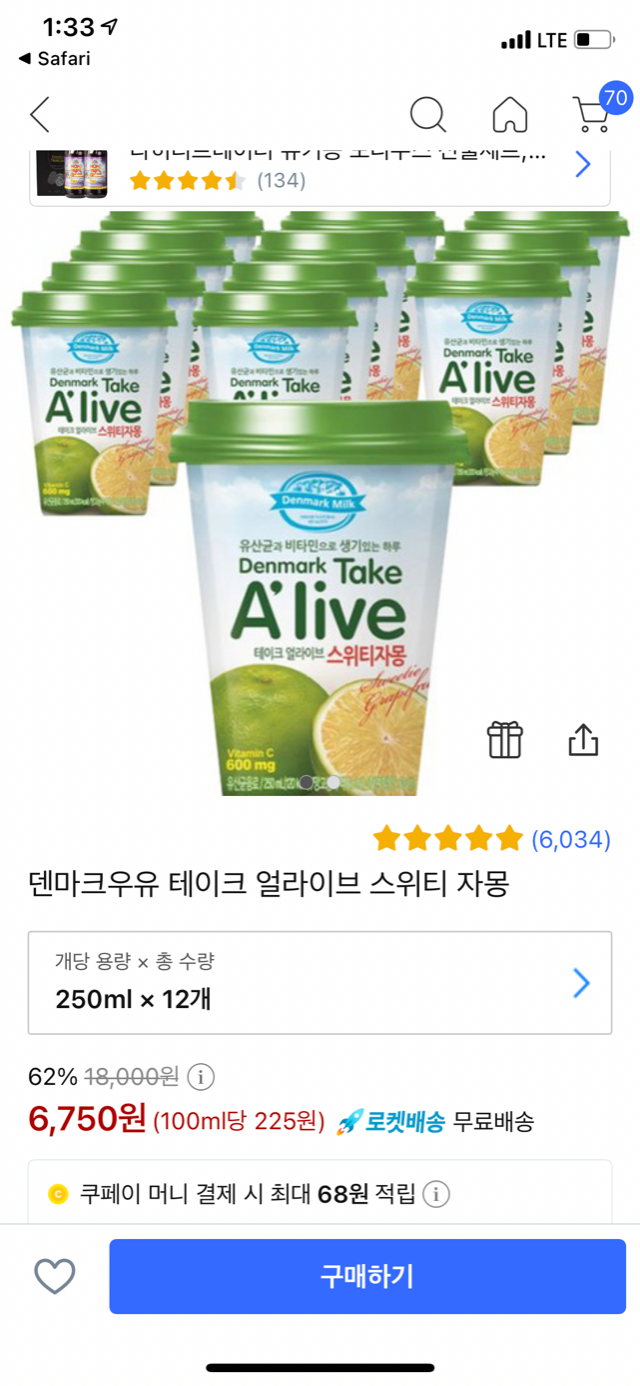Screen dimensions: 640x1386
Task: Show info about the 18,000원 original price
Action: coord(201,1077)
